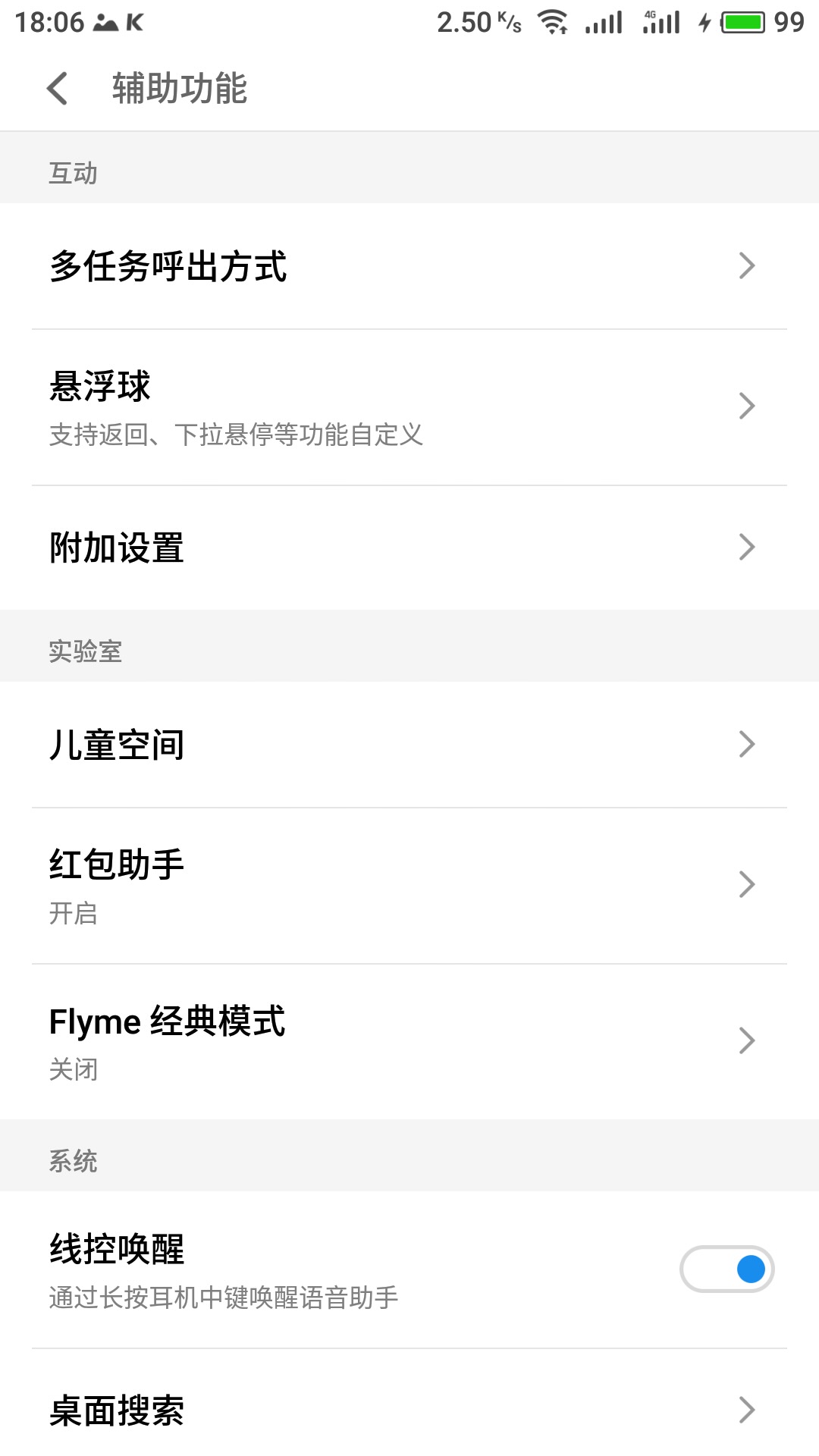Image resolution: width=819 pixels, height=1456 pixels.
Task: Open 附加设置 using the right arrow
Action: (x=747, y=545)
